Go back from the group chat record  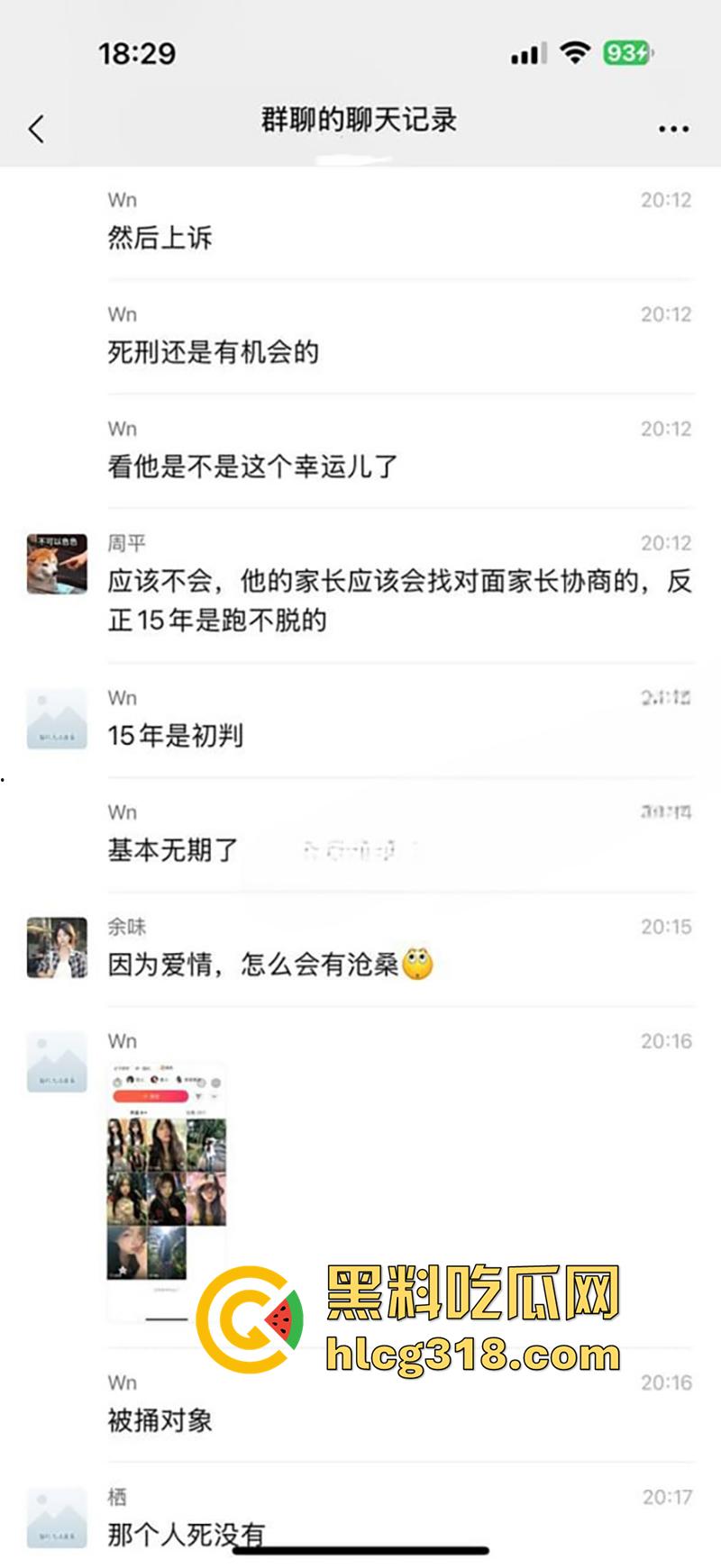pos(37,129)
